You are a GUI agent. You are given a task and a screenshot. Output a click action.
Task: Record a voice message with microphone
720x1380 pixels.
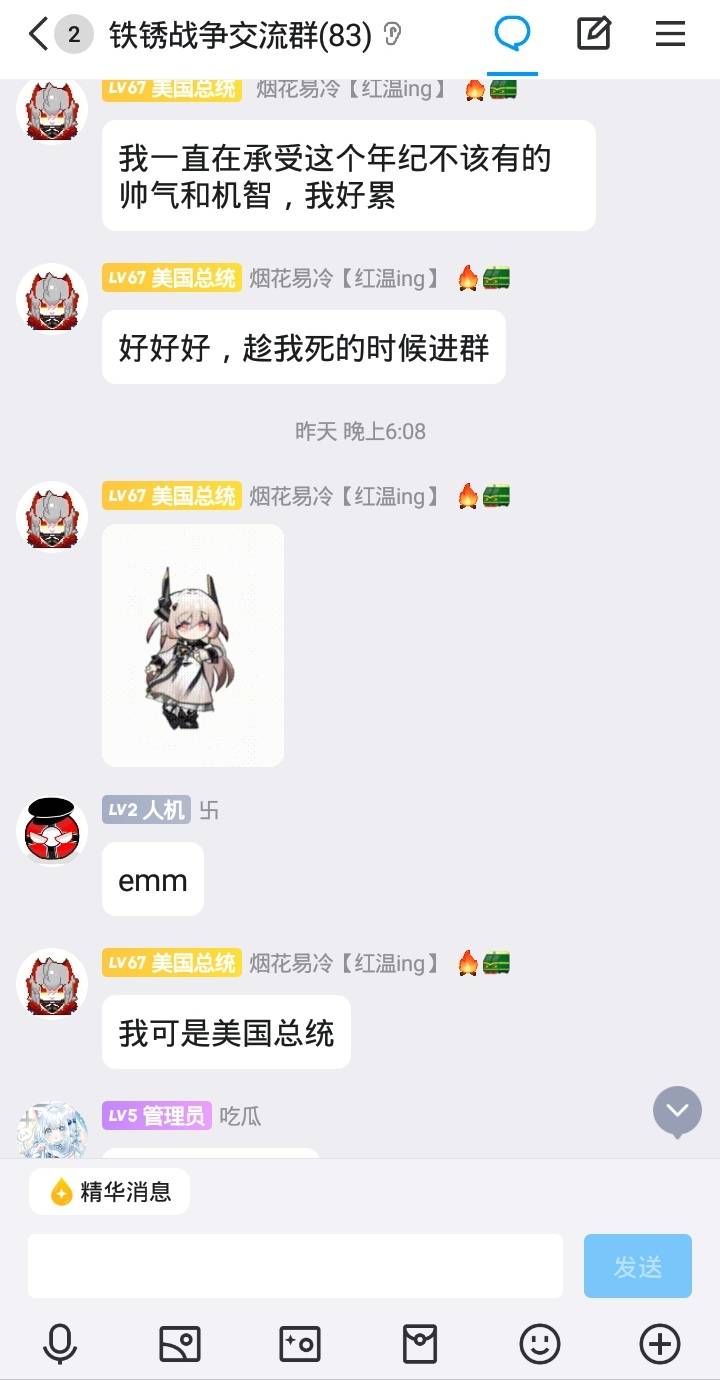point(60,1344)
